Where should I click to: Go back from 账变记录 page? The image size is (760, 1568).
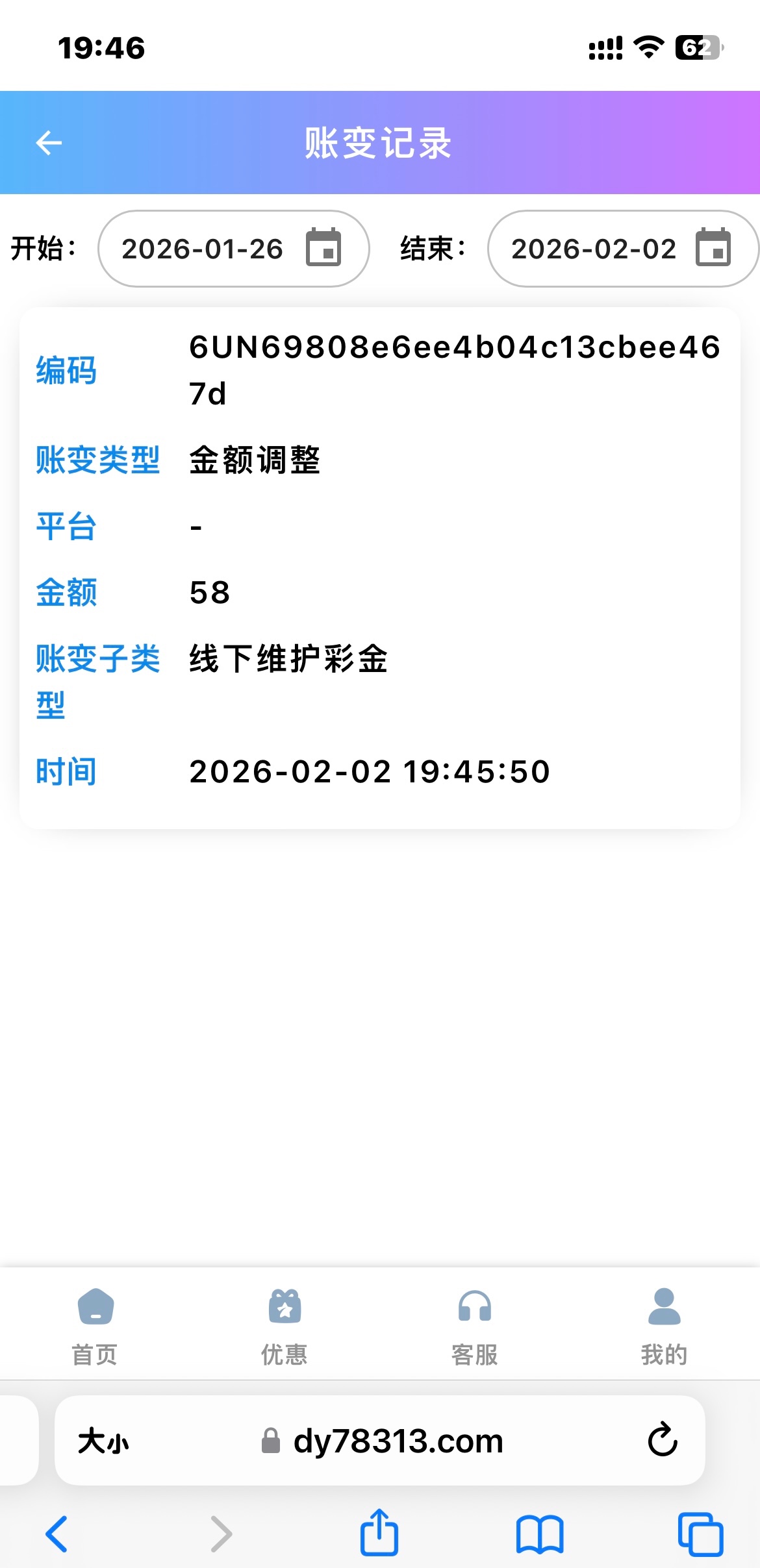49,143
